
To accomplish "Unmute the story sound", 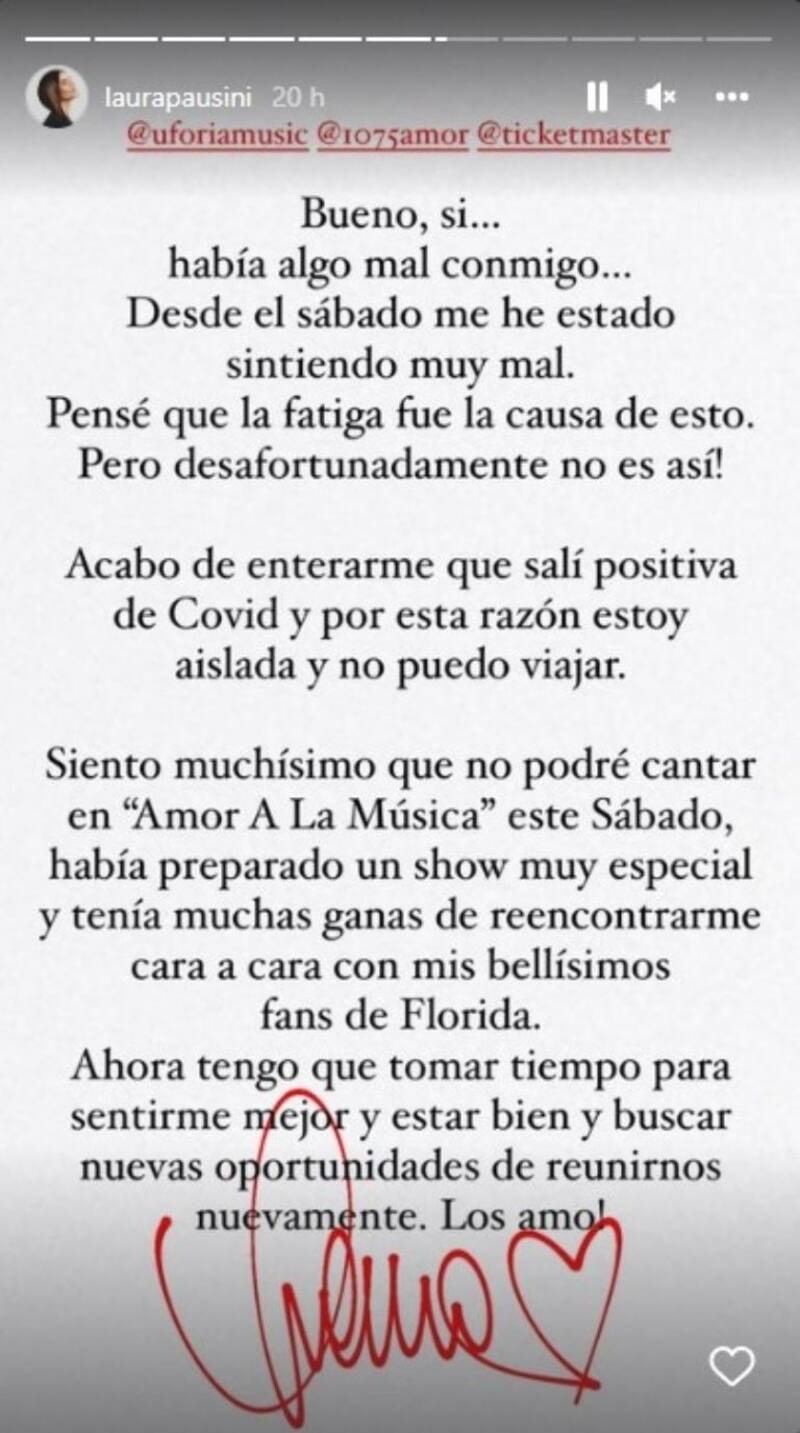I will 659,97.
